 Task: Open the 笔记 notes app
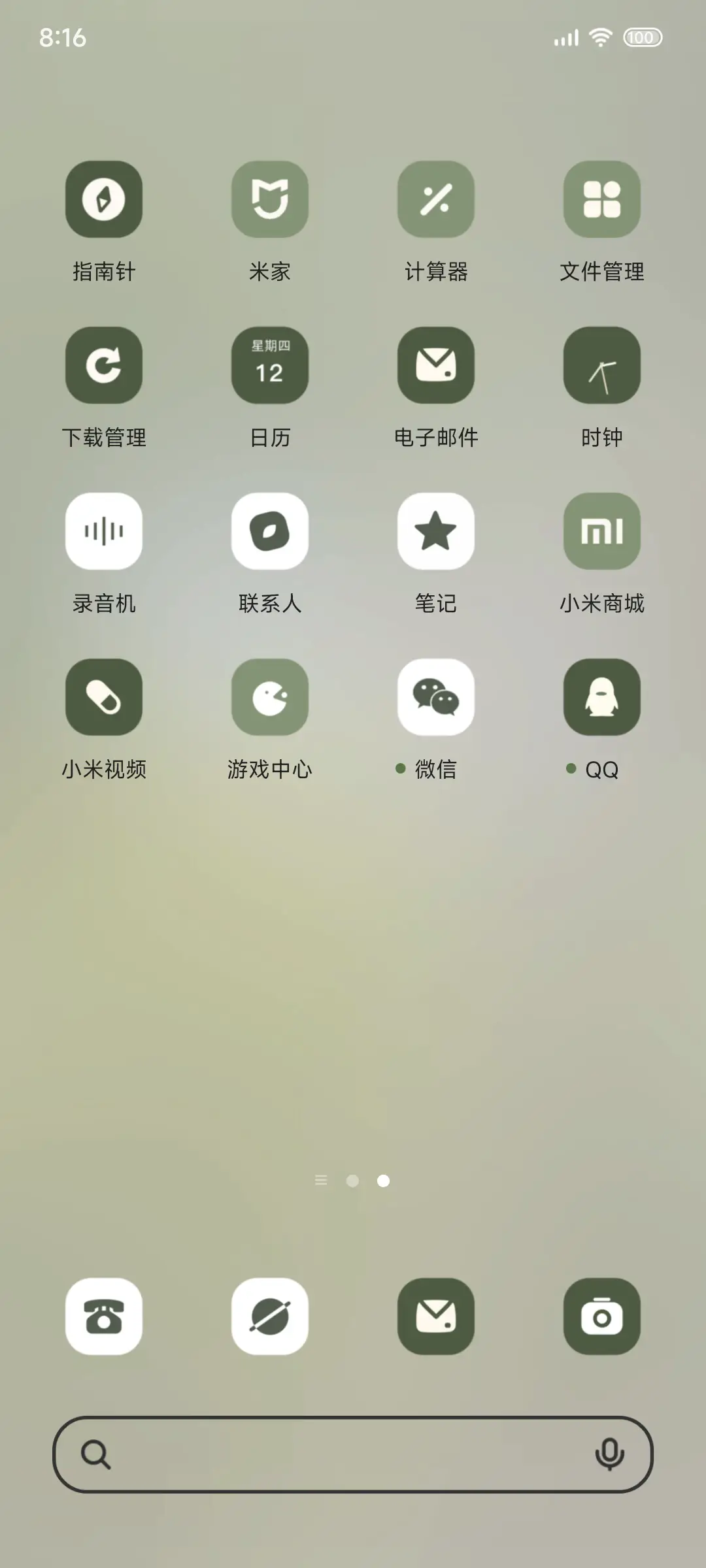point(436,531)
